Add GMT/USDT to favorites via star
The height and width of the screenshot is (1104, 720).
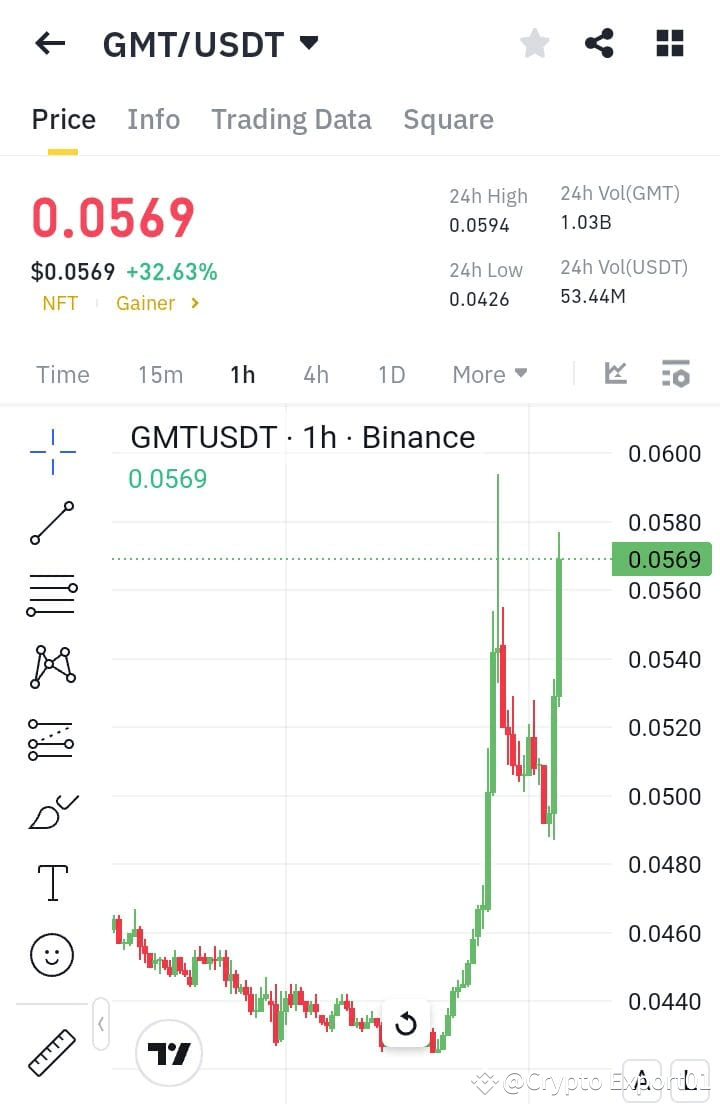[x=534, y=43]
